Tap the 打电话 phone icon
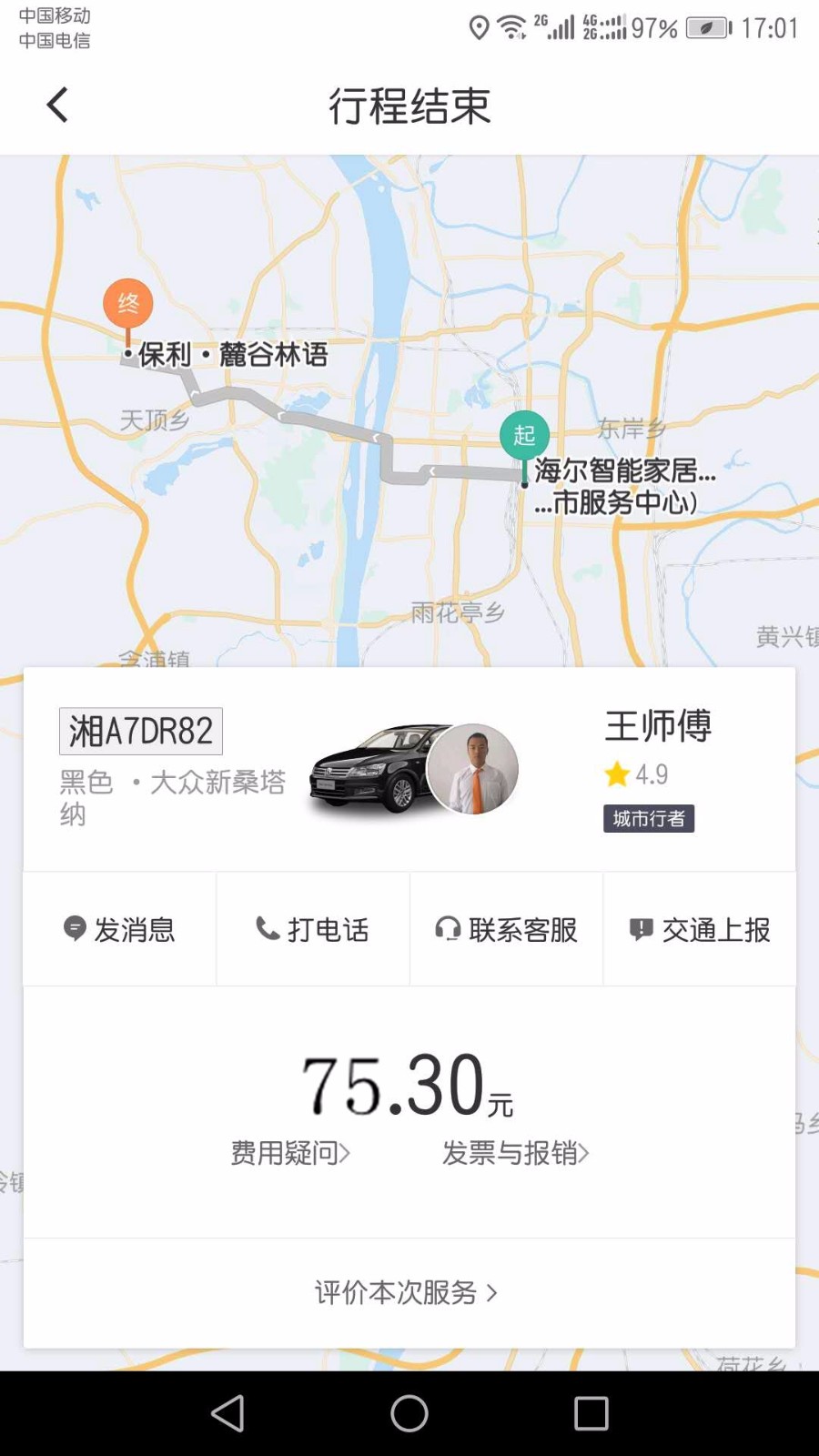This screenshot has height=1456, width=819. [266, 929]
